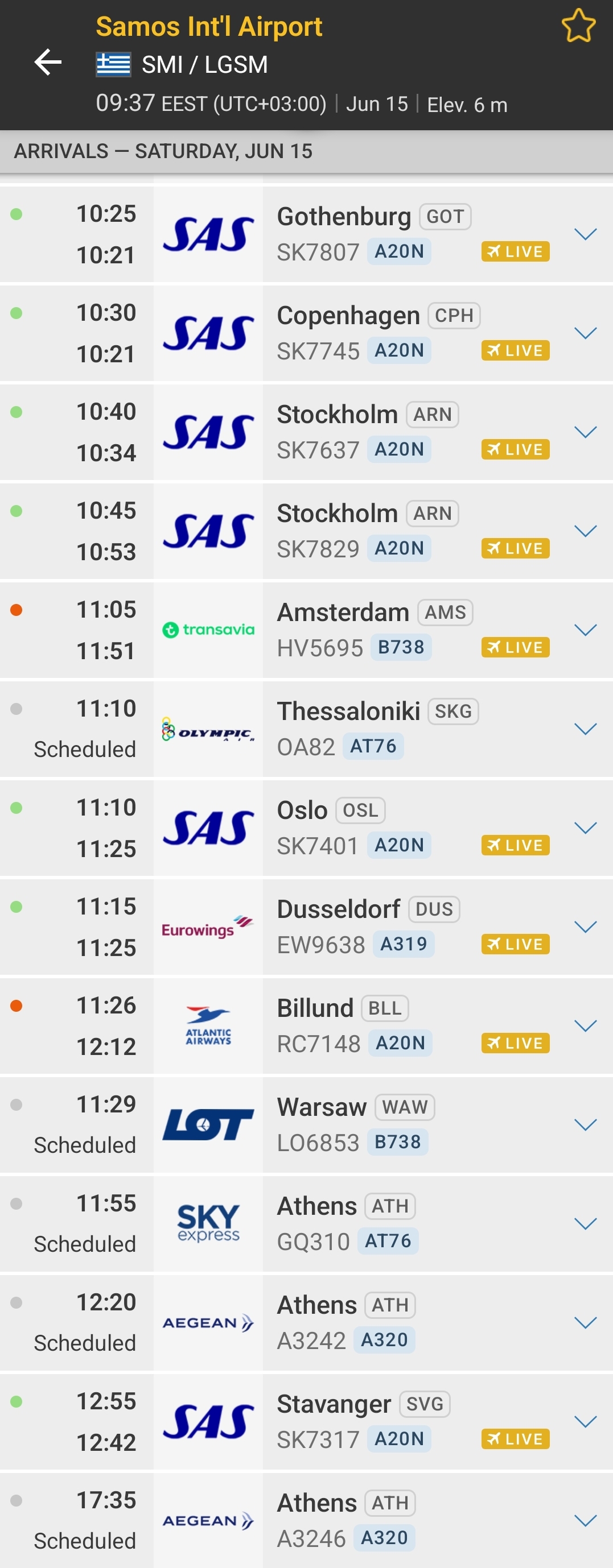Tap the Aegean logo on flight A3242

tap(208, 1322)
